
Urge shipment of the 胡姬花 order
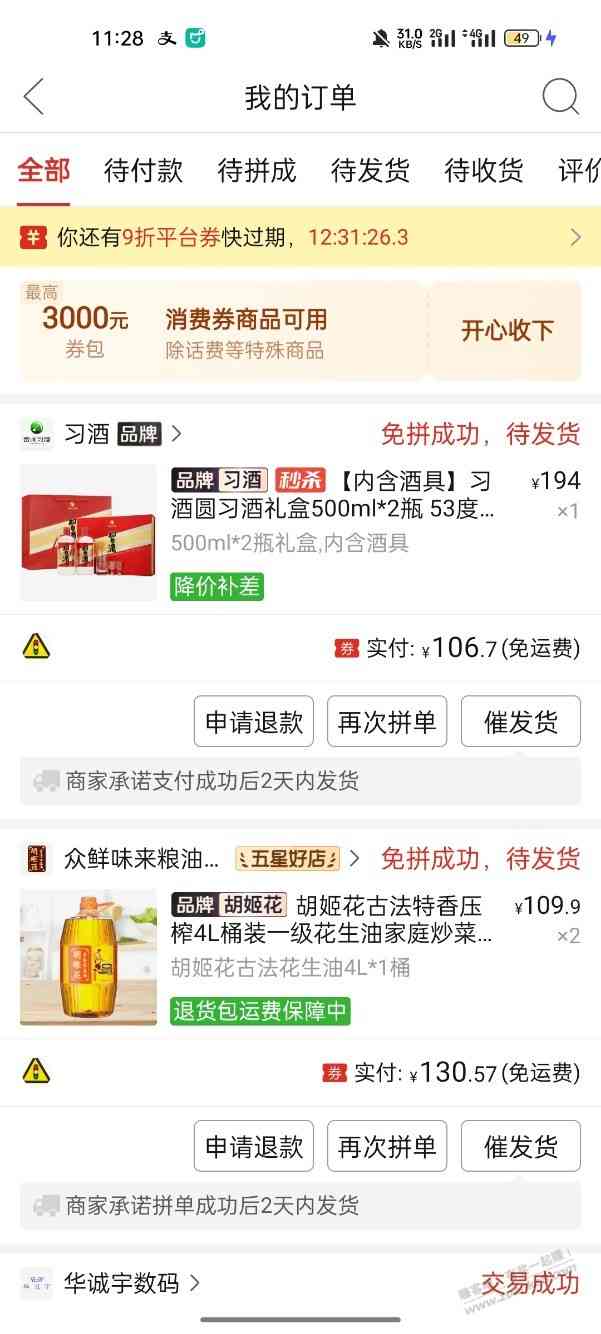point(520,1146)
